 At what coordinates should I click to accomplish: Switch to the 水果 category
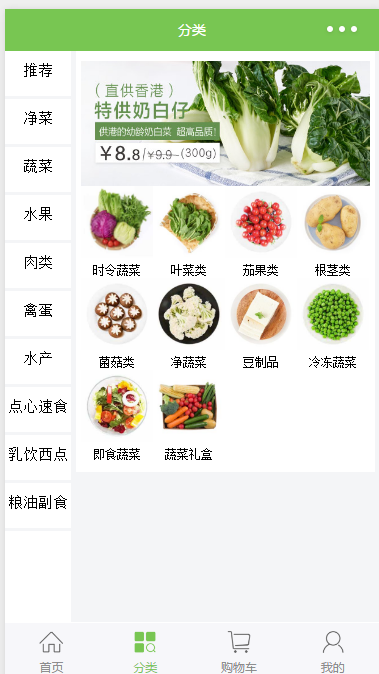click(x=38, y=218)
